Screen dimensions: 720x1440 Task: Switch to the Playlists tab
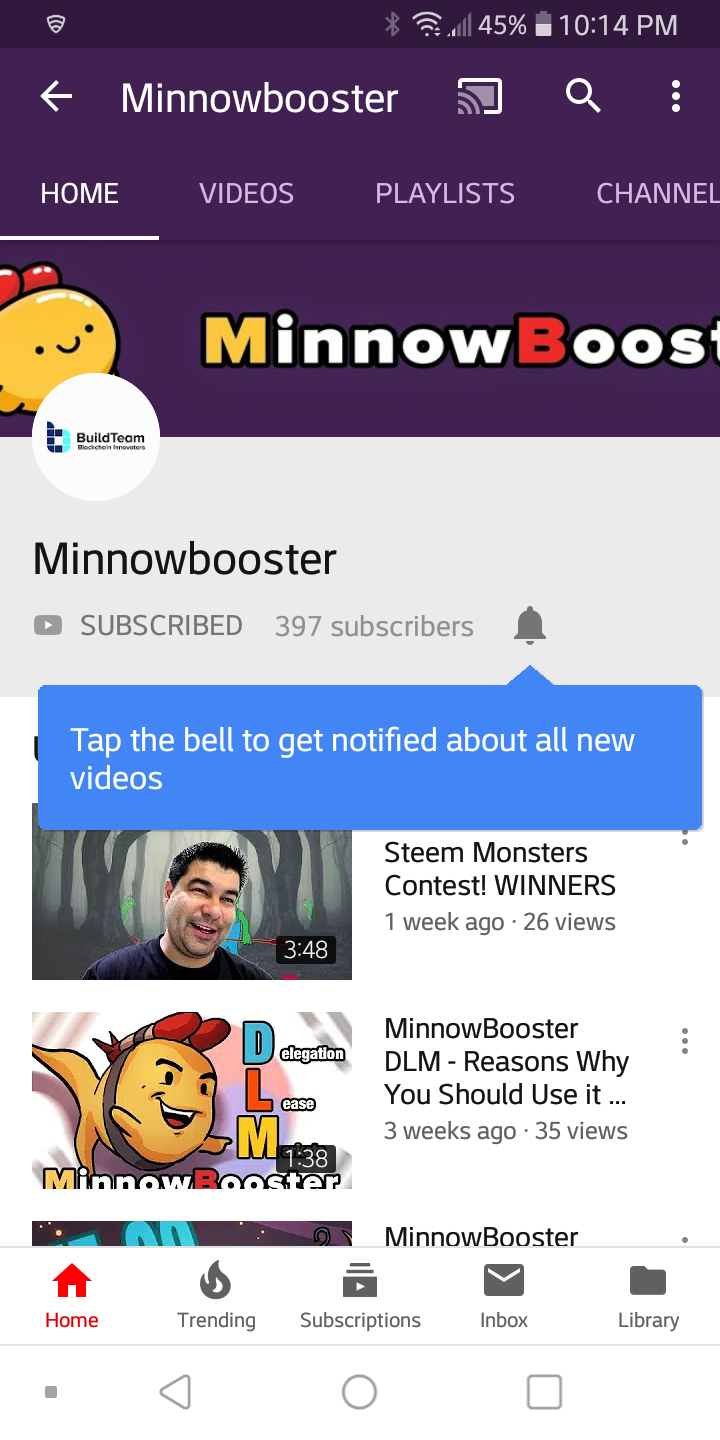click(444, 193)
